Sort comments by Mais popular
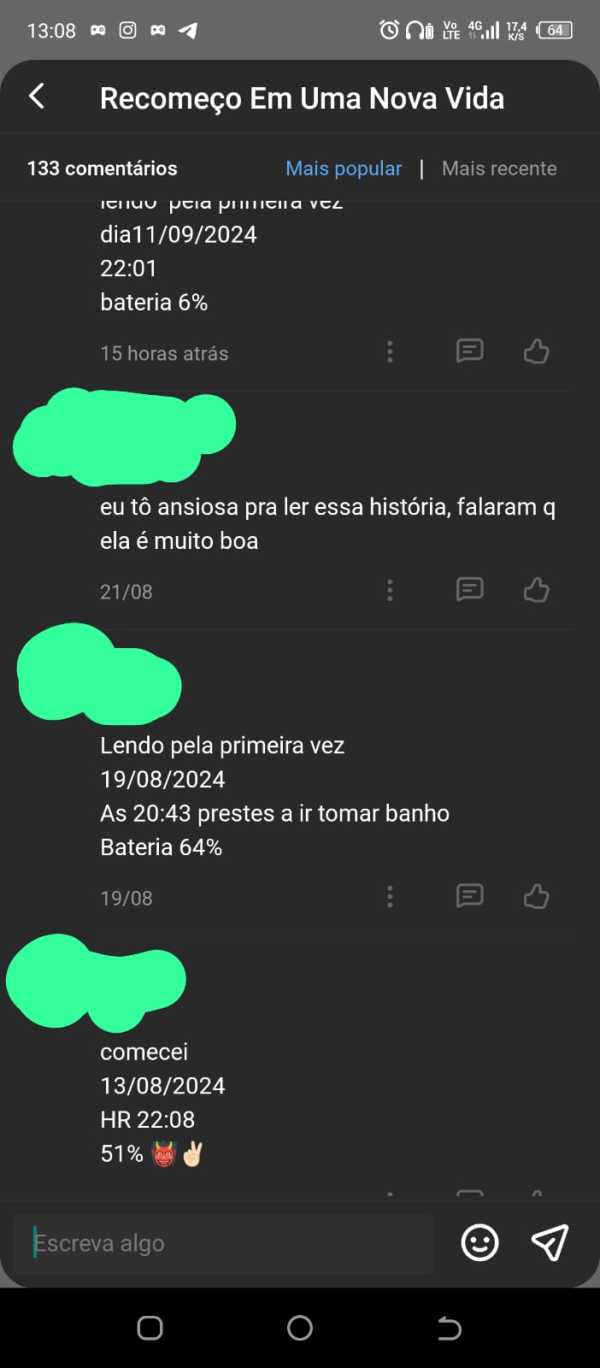600x1368 pixels. point(343,169)
